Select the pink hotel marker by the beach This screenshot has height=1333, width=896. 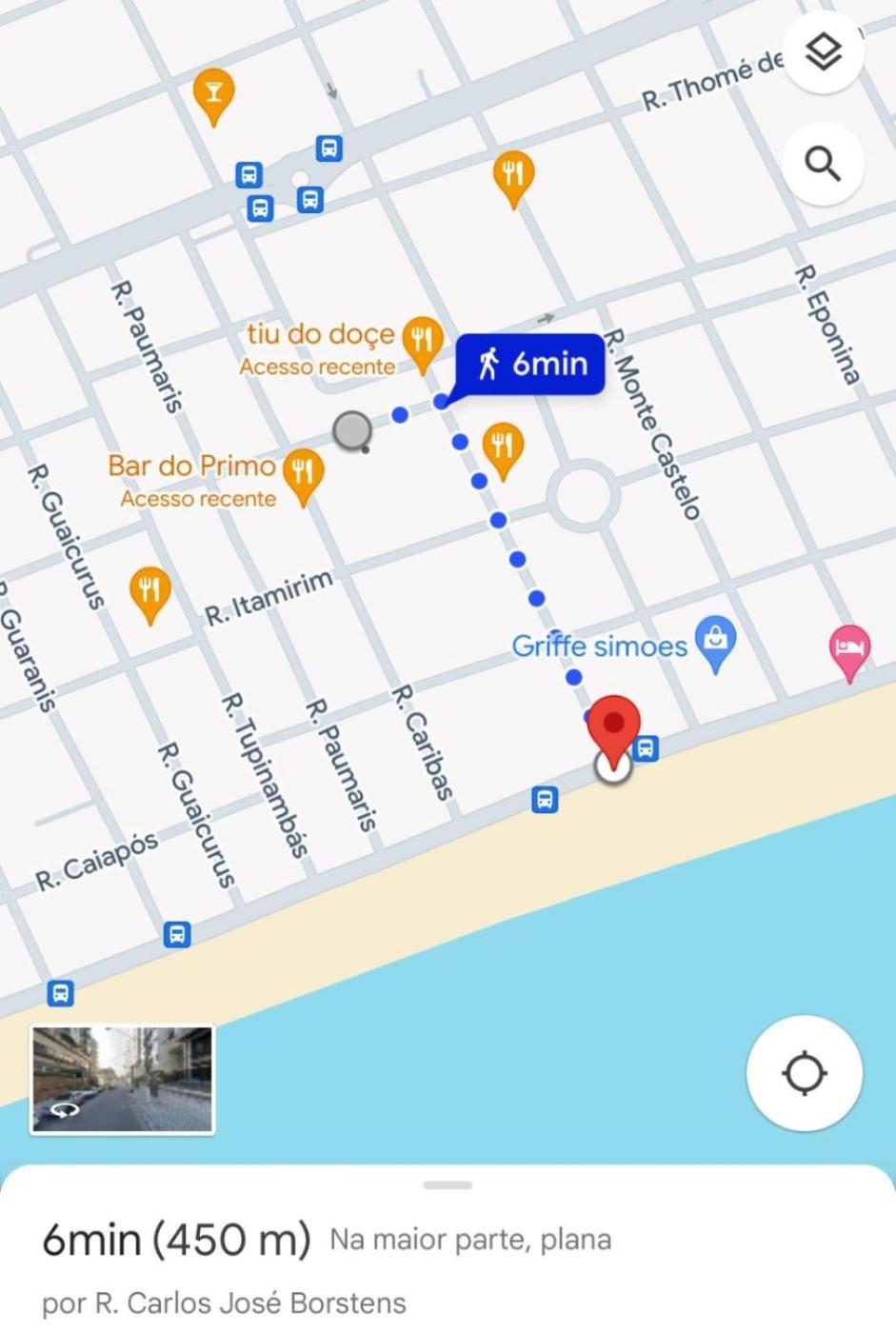[848, 648]
